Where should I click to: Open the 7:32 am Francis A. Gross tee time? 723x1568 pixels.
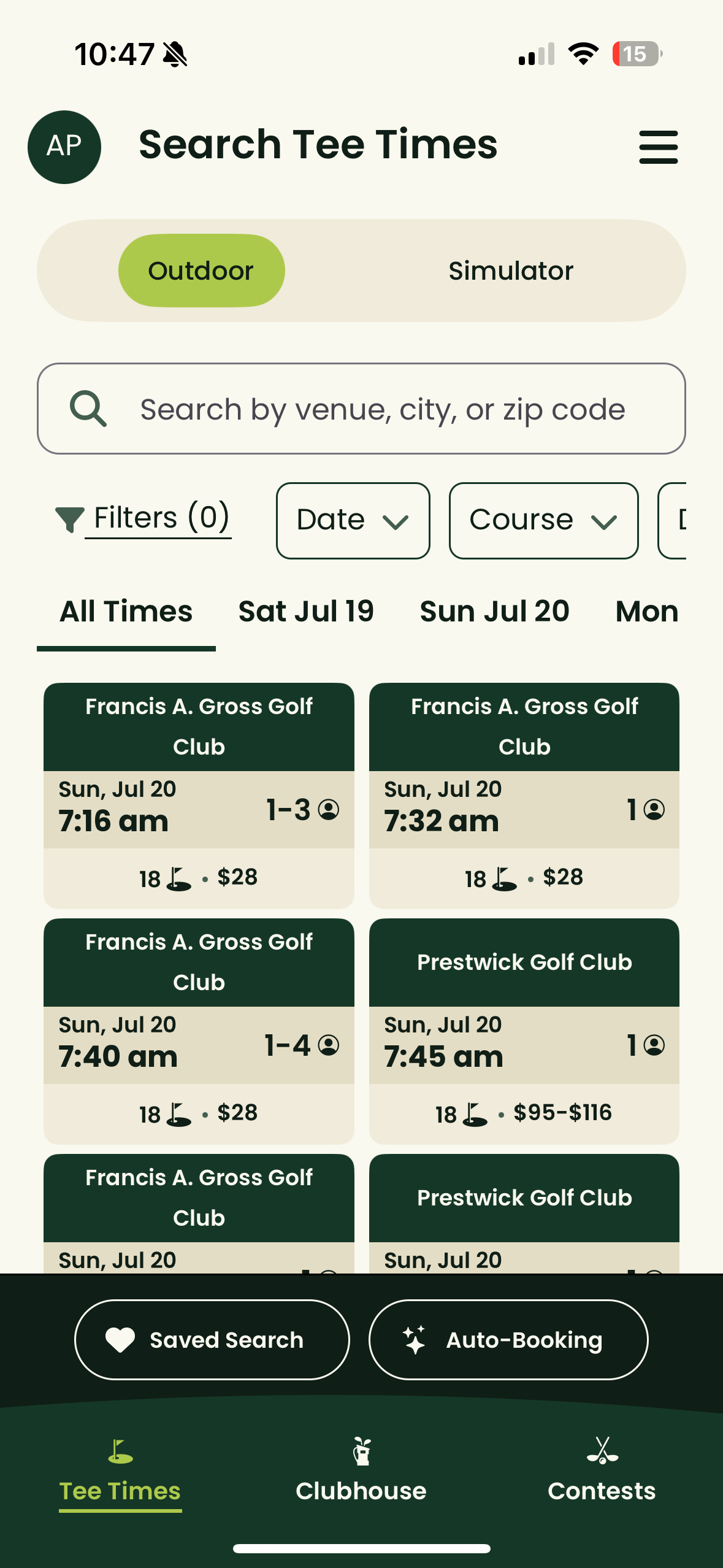pos(524,796)
